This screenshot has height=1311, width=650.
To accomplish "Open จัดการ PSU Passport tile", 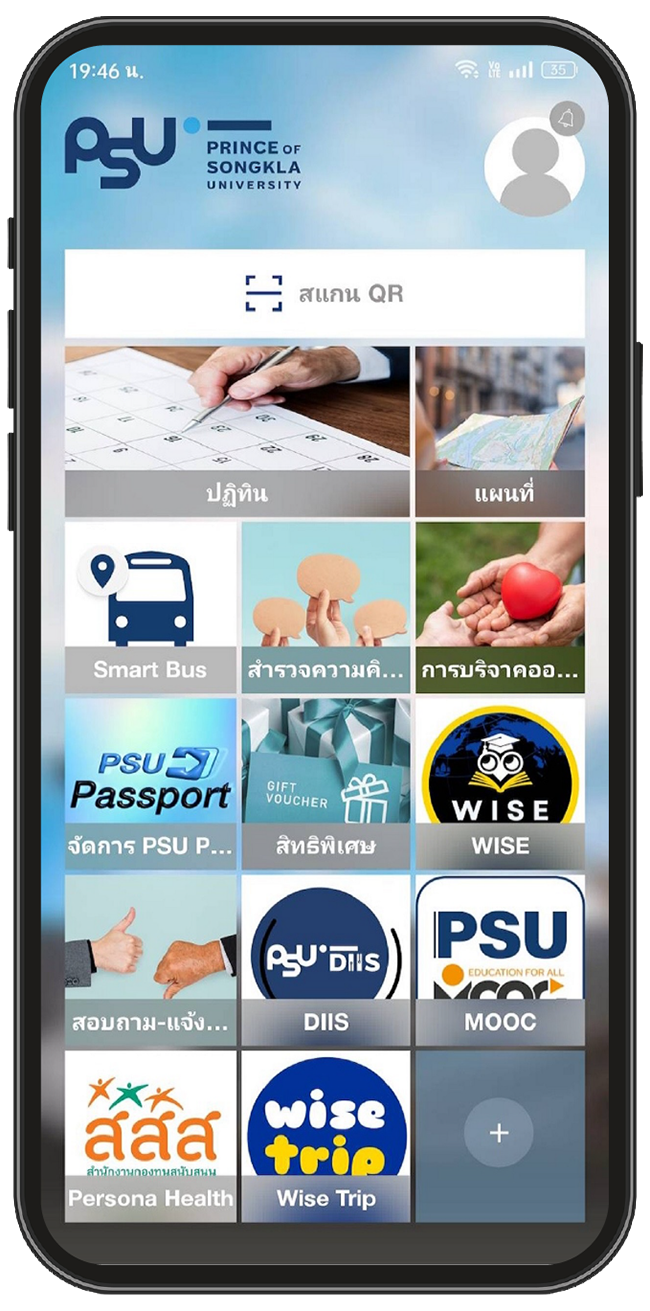I will coord(150,783).
